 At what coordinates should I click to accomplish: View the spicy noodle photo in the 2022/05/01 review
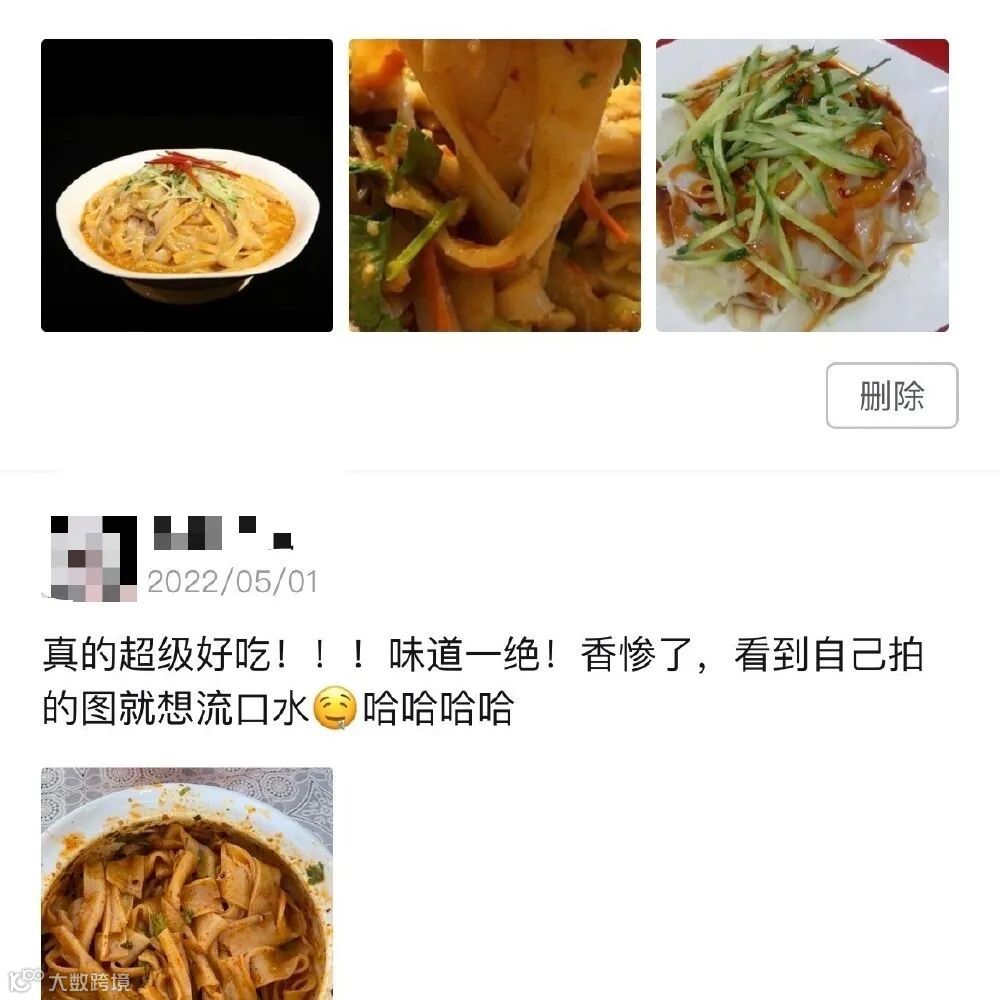[187, 883]
